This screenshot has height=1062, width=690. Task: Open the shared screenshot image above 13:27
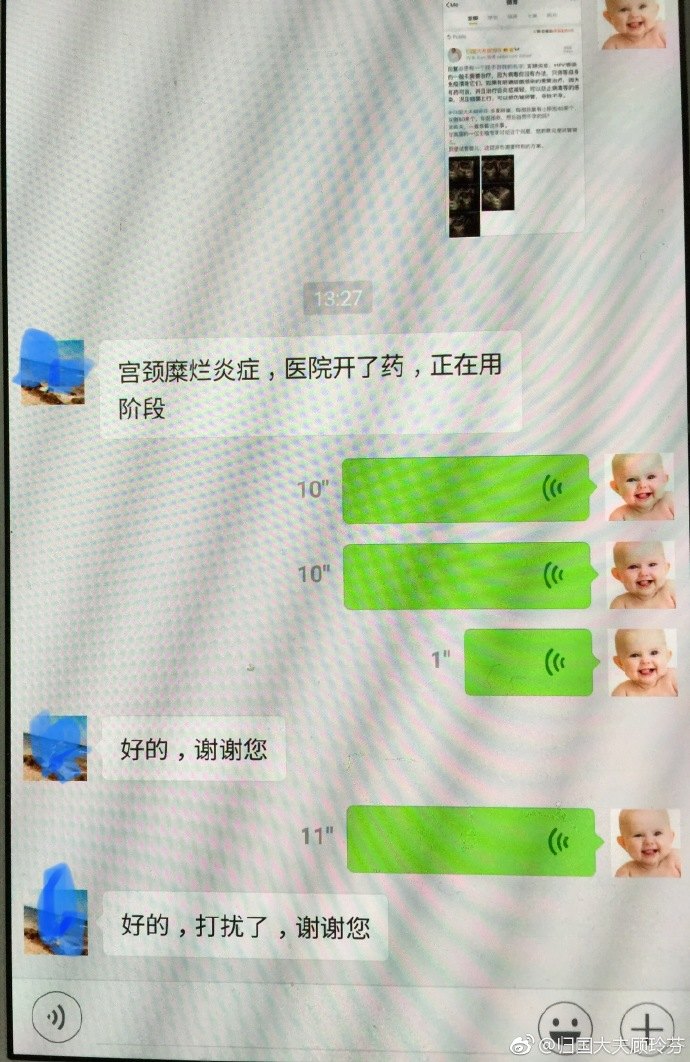click(x=514, y=118)
